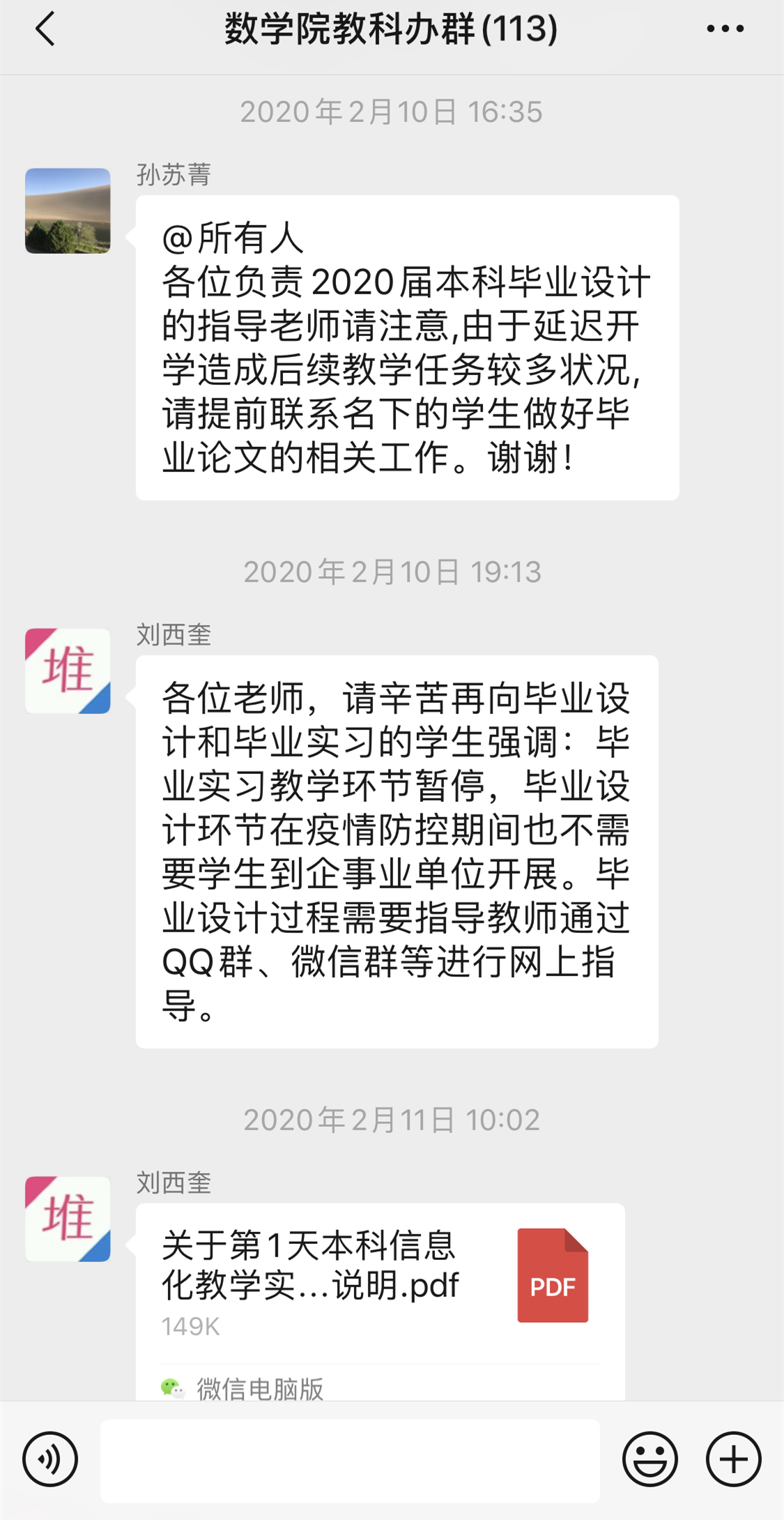Open the emoji sticker panel
This screenshot has width=784, height=1520.
pyautogui.click(x=650, y=1459)
